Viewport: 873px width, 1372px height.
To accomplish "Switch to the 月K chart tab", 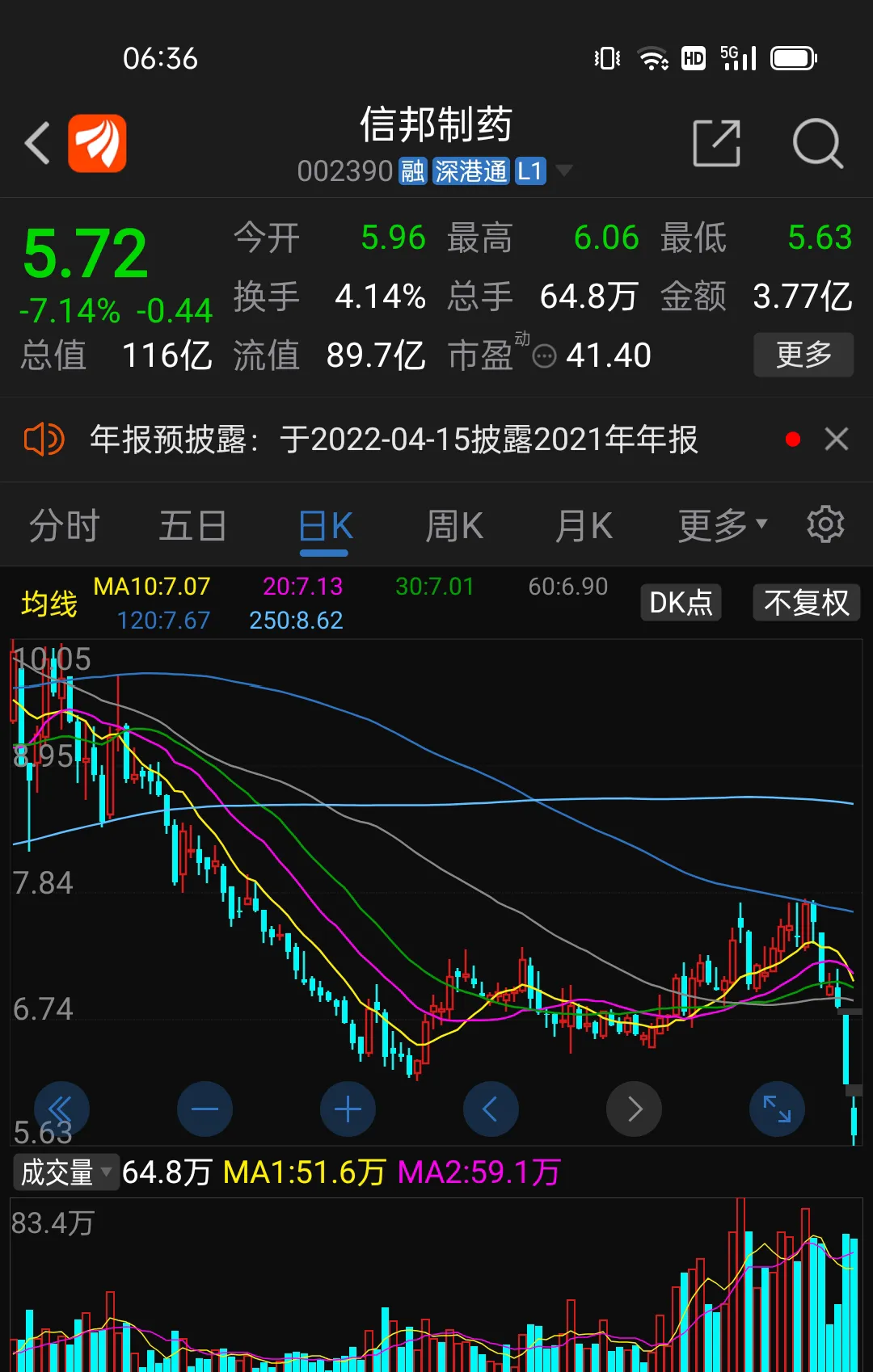I will click(x=584, y=526).
